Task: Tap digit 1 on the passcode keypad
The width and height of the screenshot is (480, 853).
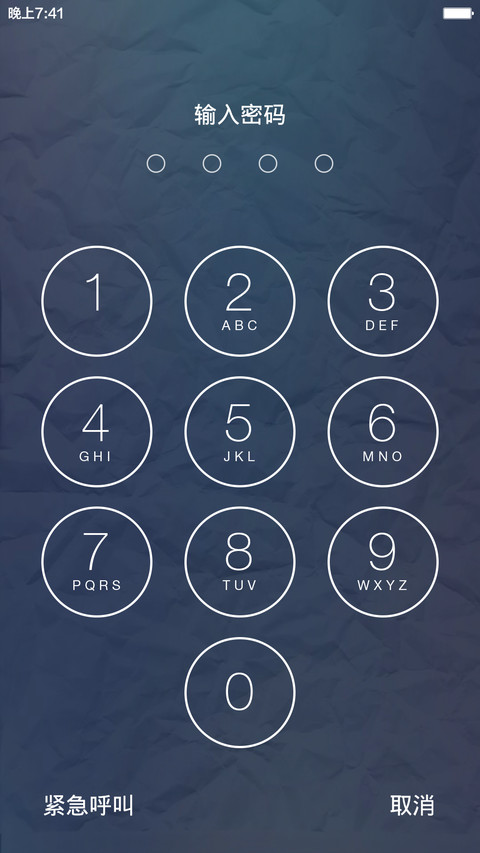Action: click(97, 301)
